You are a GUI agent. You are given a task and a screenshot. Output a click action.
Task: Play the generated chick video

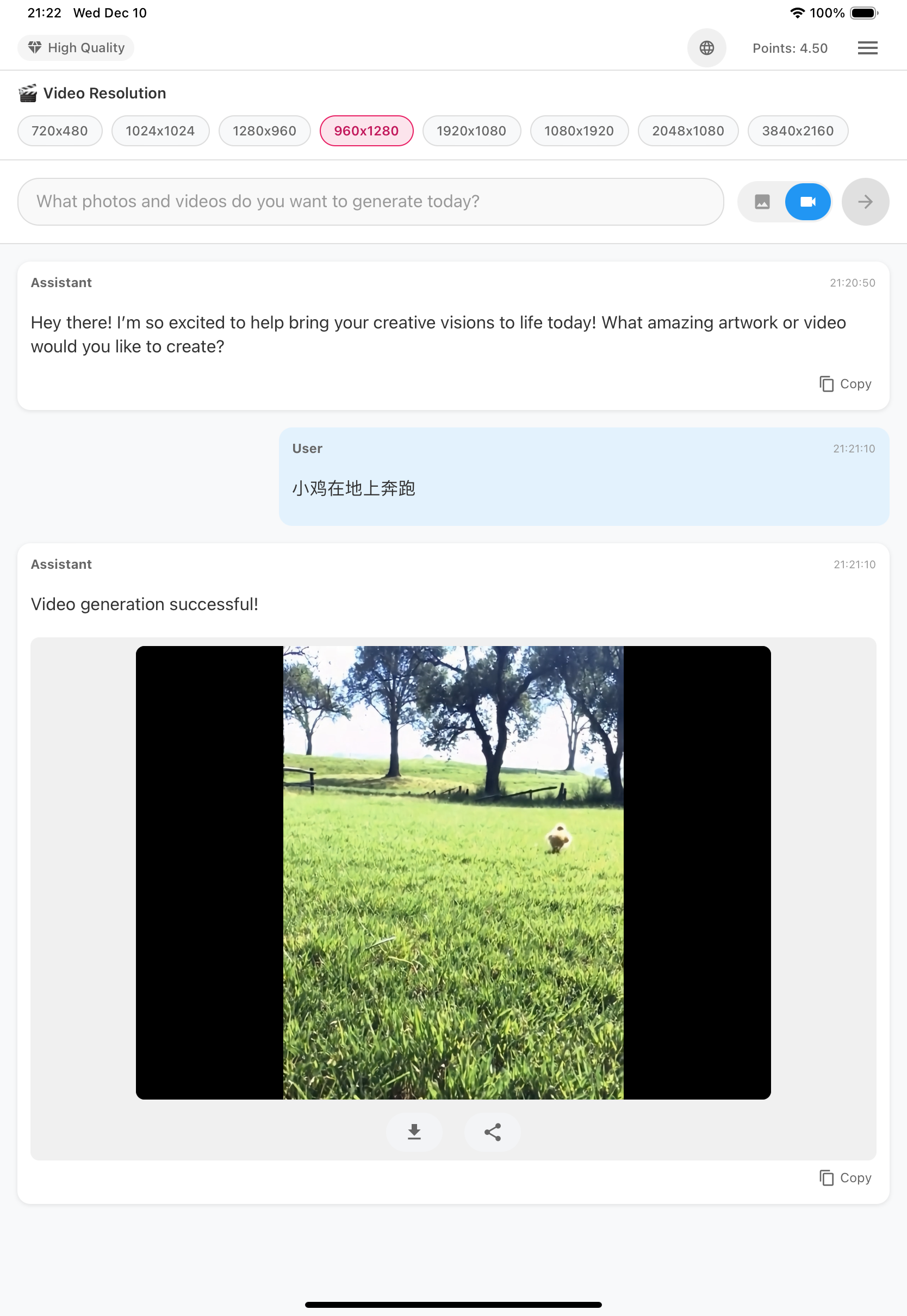click(453, 872)
